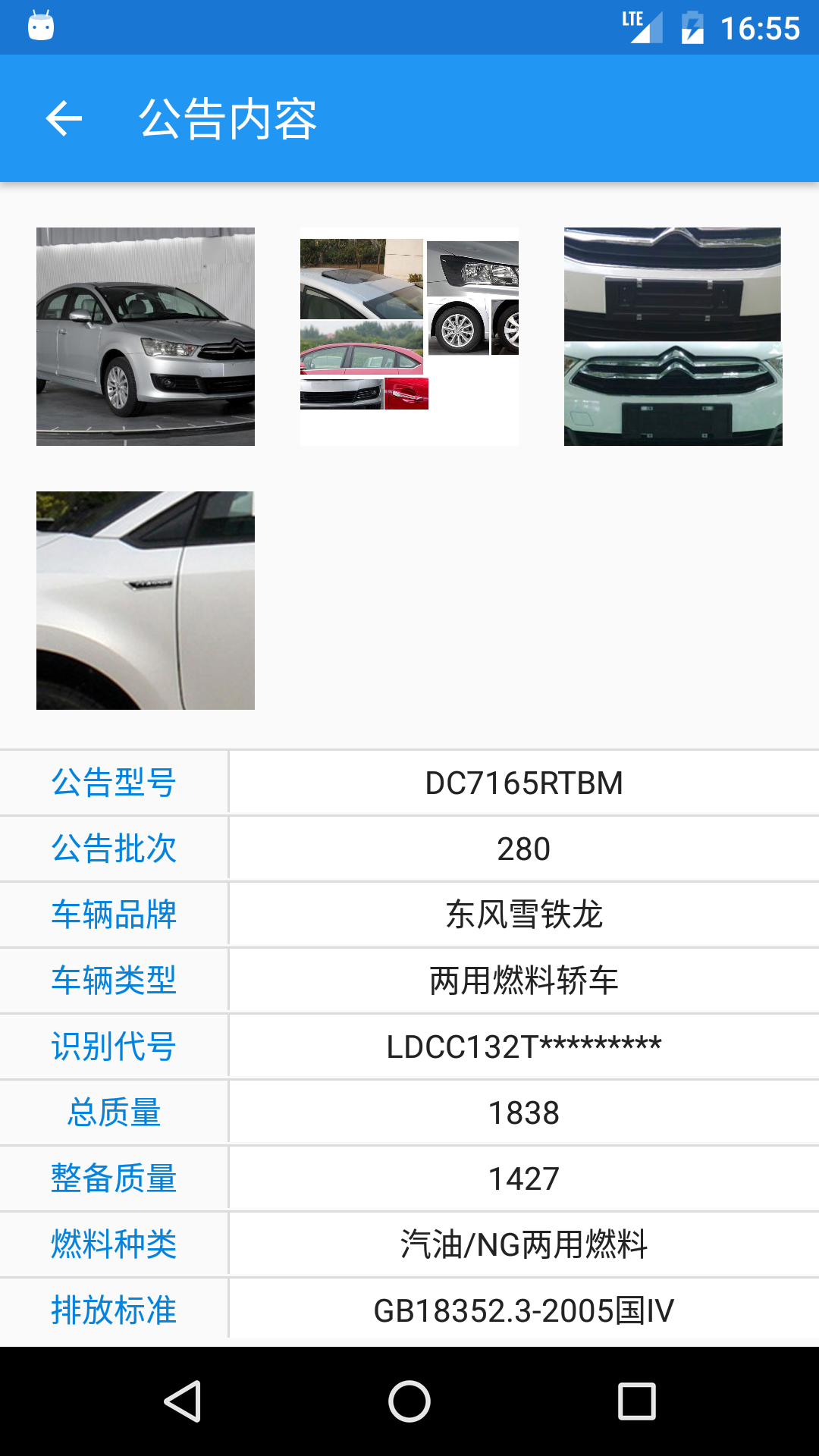Tap the 公告批次 row showing 280

tap(523, 849)
